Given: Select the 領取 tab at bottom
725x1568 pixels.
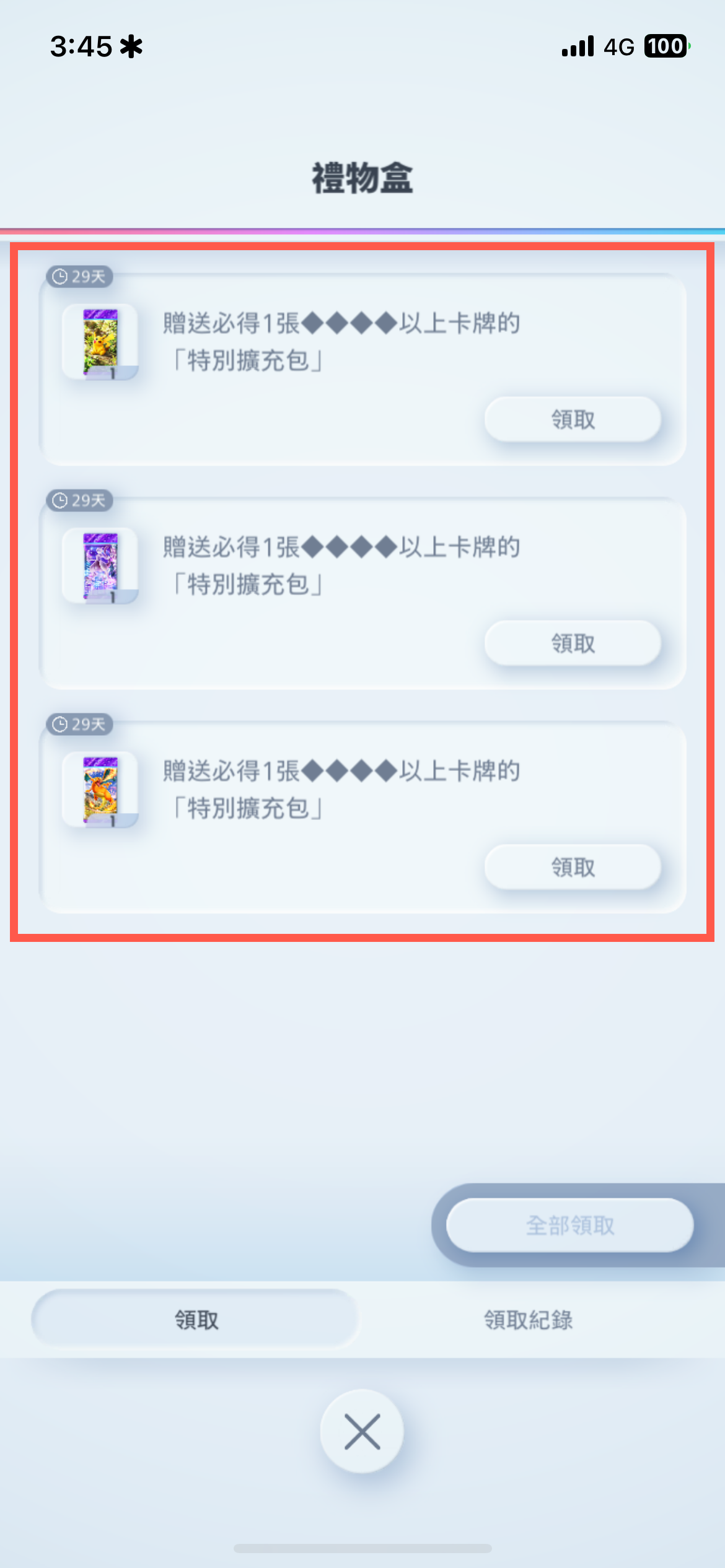Looking at the screenshot, I should pyautogui.click(x=196, y=1320).
